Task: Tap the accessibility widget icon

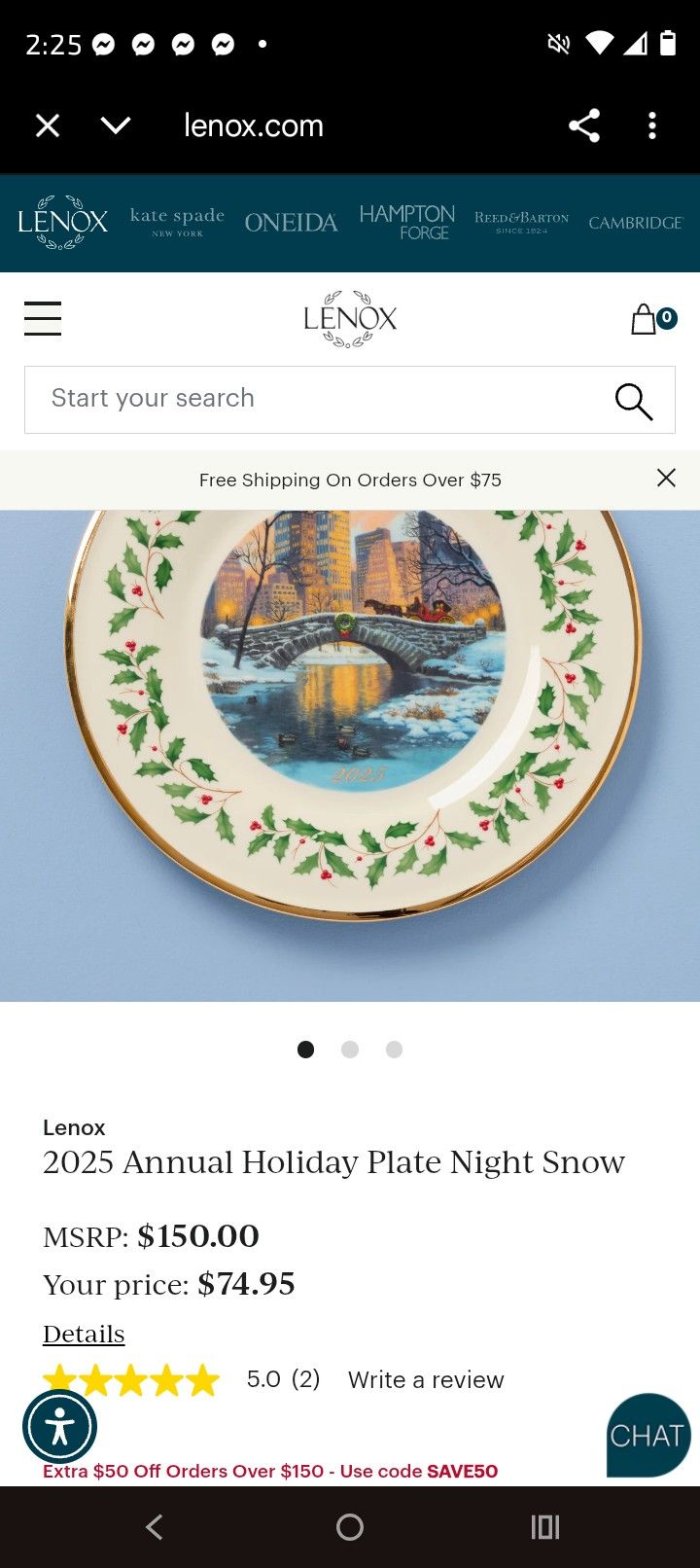Action: (59, 1426)
